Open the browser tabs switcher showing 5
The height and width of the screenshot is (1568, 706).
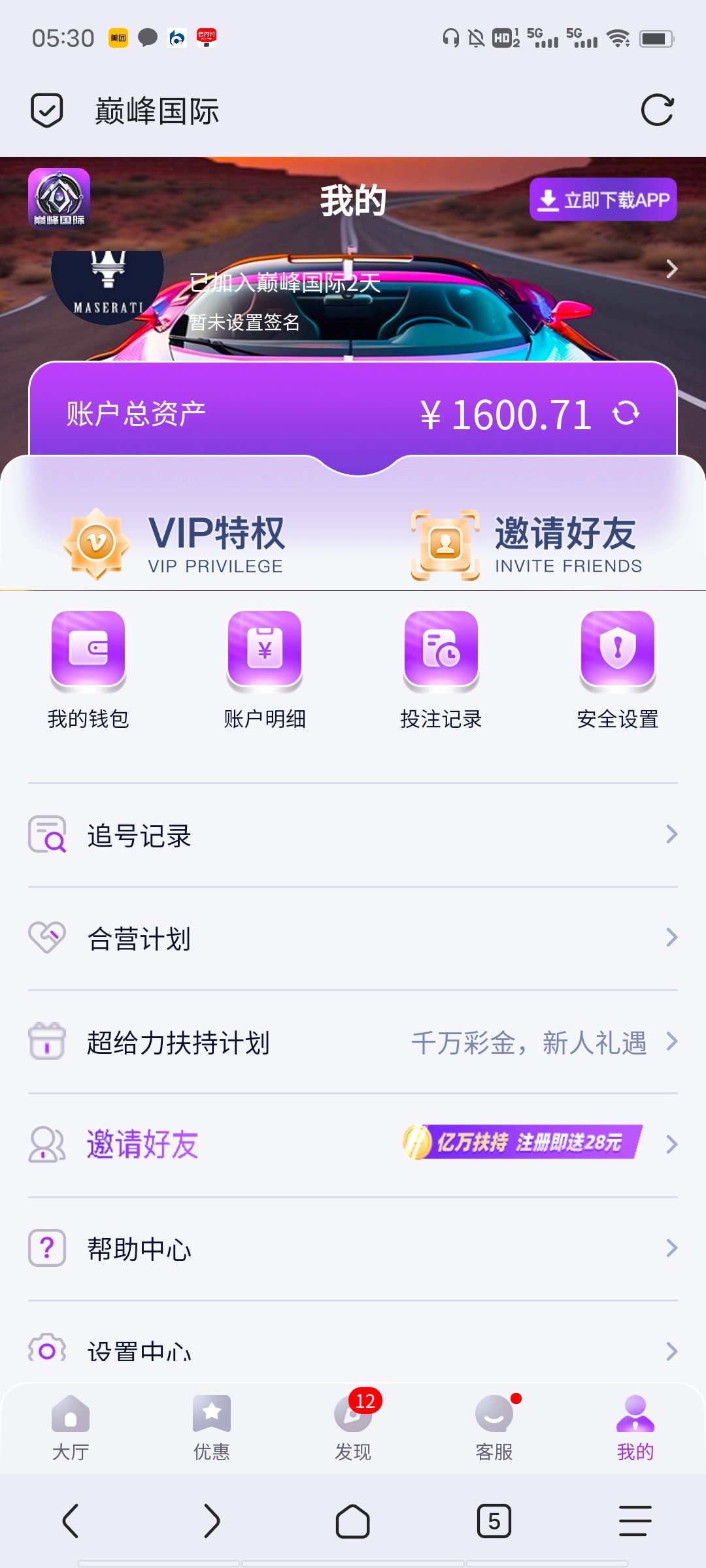494,1521
